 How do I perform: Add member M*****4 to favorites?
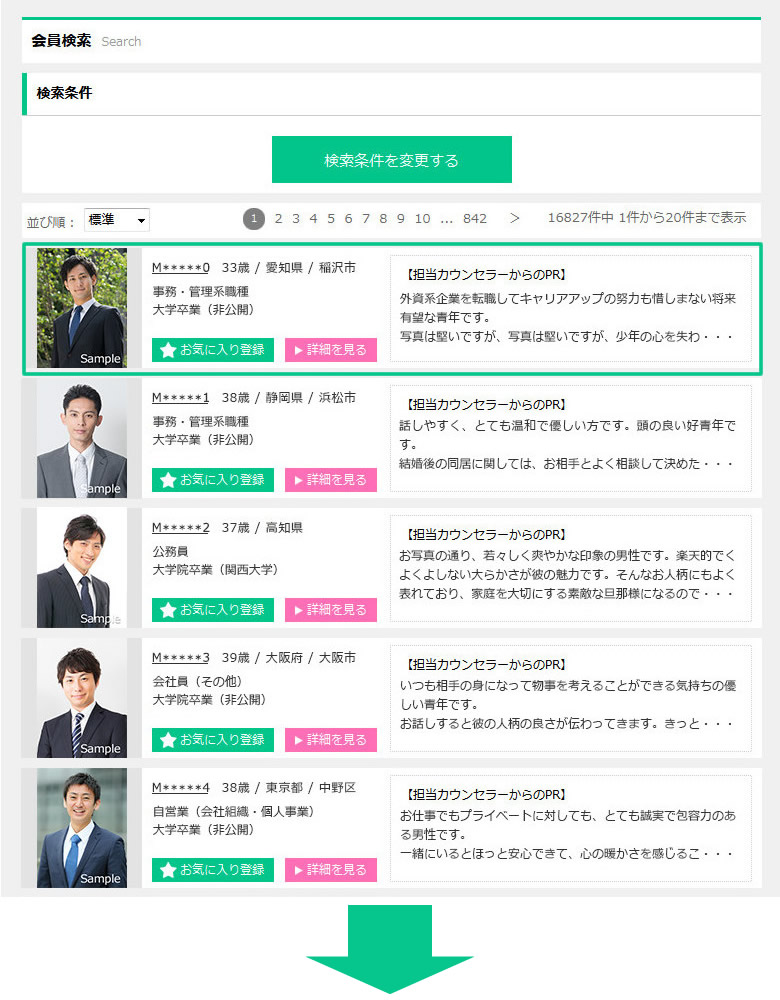click(x=213, y=870)
